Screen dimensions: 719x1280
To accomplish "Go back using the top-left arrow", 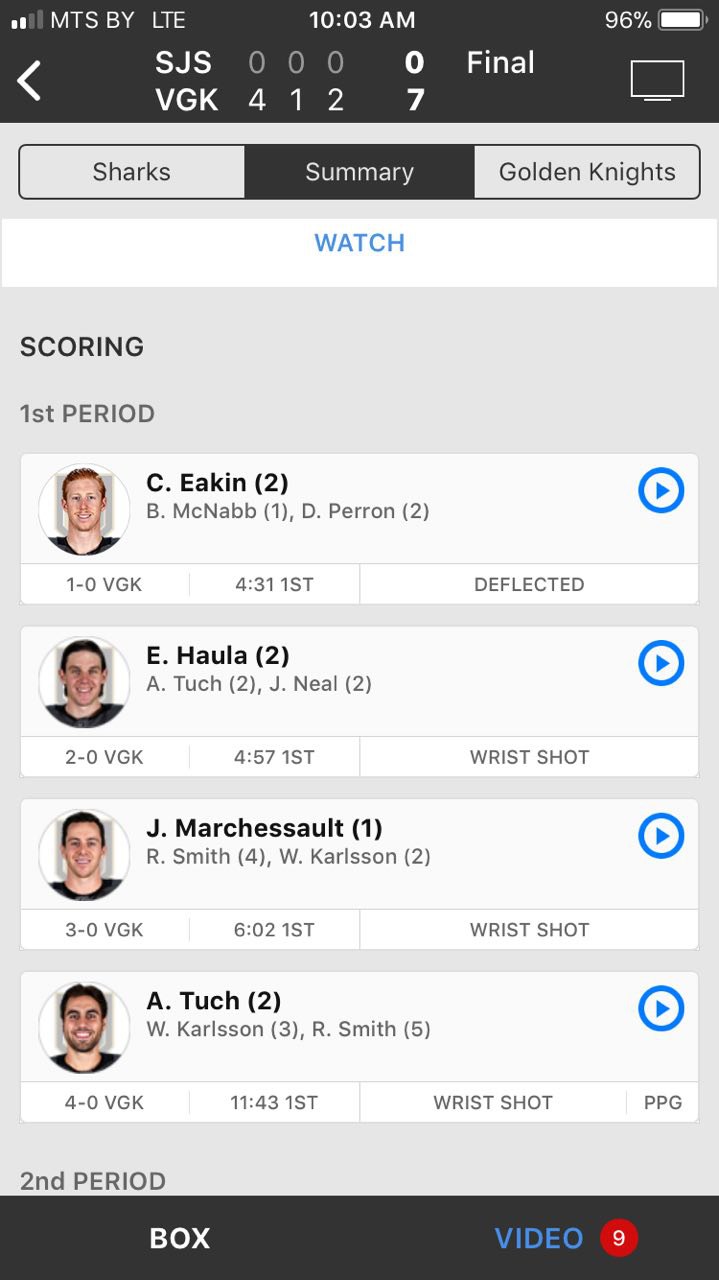I will click(x=30, y=81).
